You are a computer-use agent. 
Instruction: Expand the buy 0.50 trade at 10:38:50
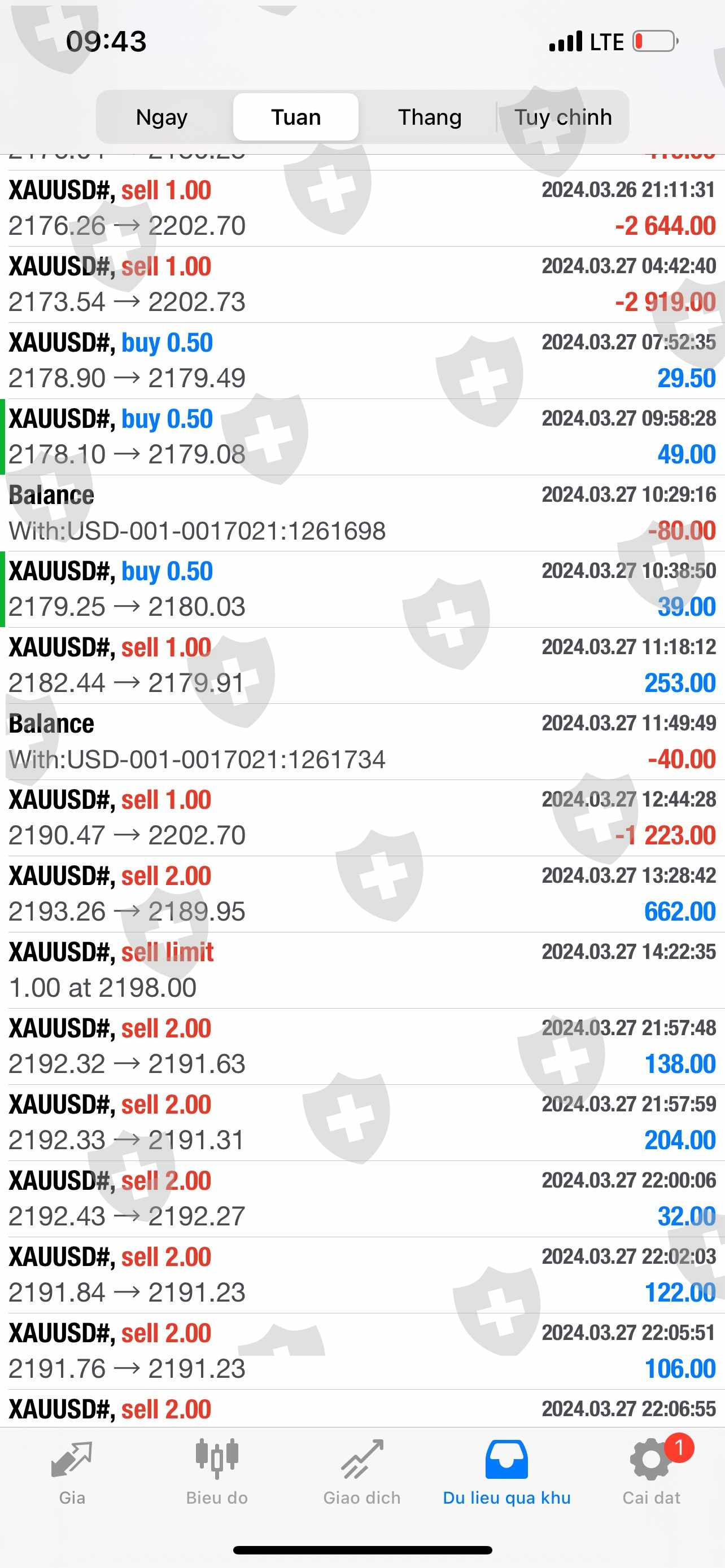click(362, 589)
